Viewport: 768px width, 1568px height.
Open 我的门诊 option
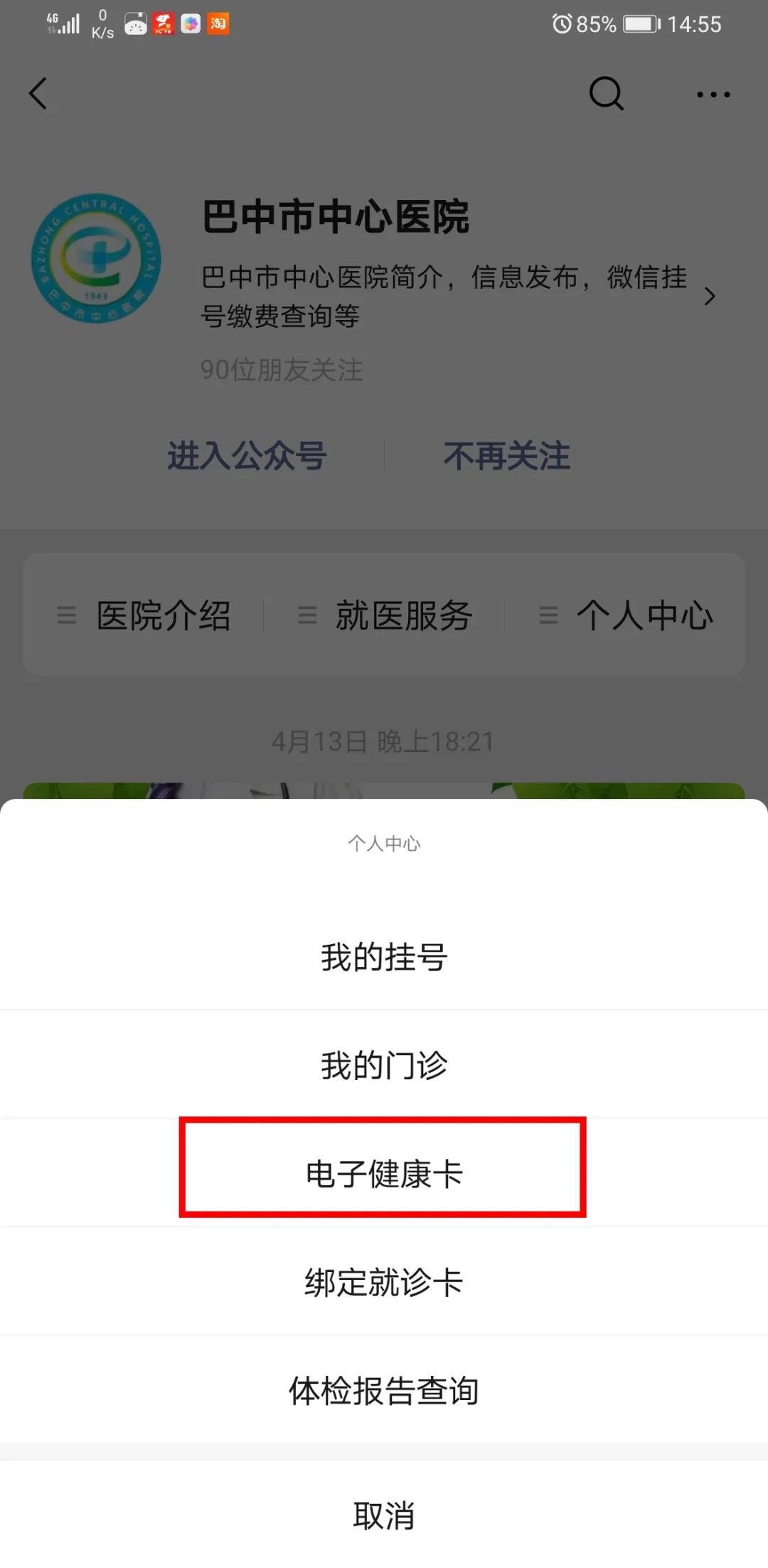click(x=384, y=1065)
